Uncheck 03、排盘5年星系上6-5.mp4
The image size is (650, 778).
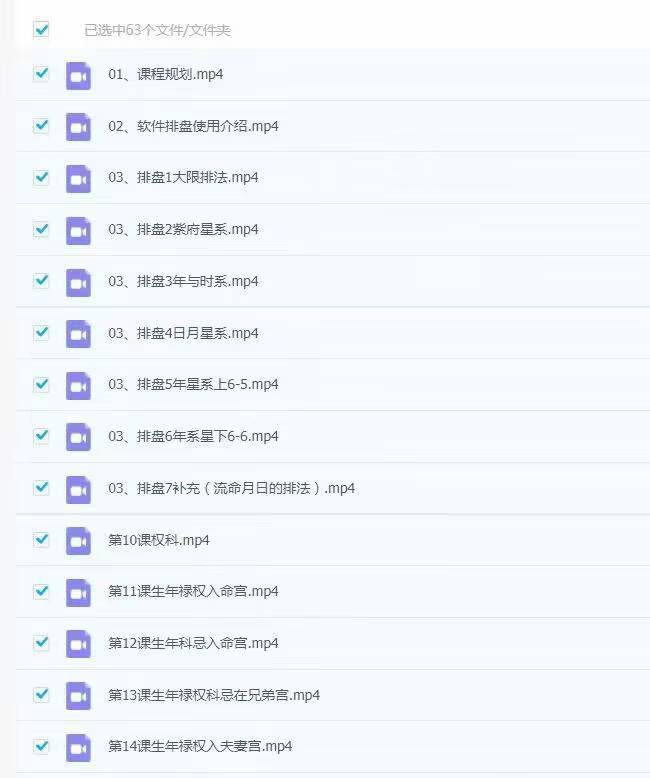(x=41, y=384)
